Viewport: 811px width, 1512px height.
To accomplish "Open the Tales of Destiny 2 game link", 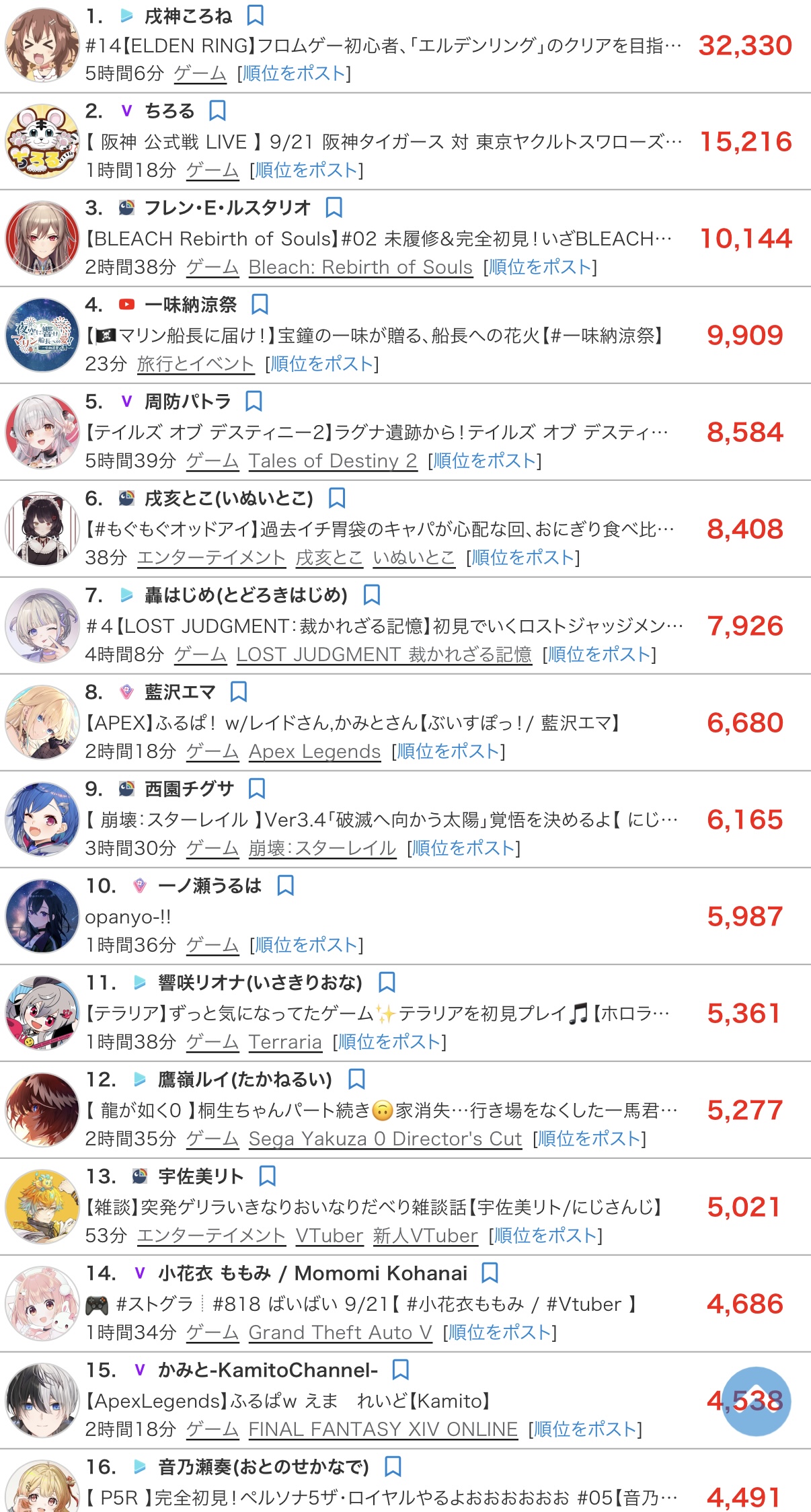I will 333,461.
